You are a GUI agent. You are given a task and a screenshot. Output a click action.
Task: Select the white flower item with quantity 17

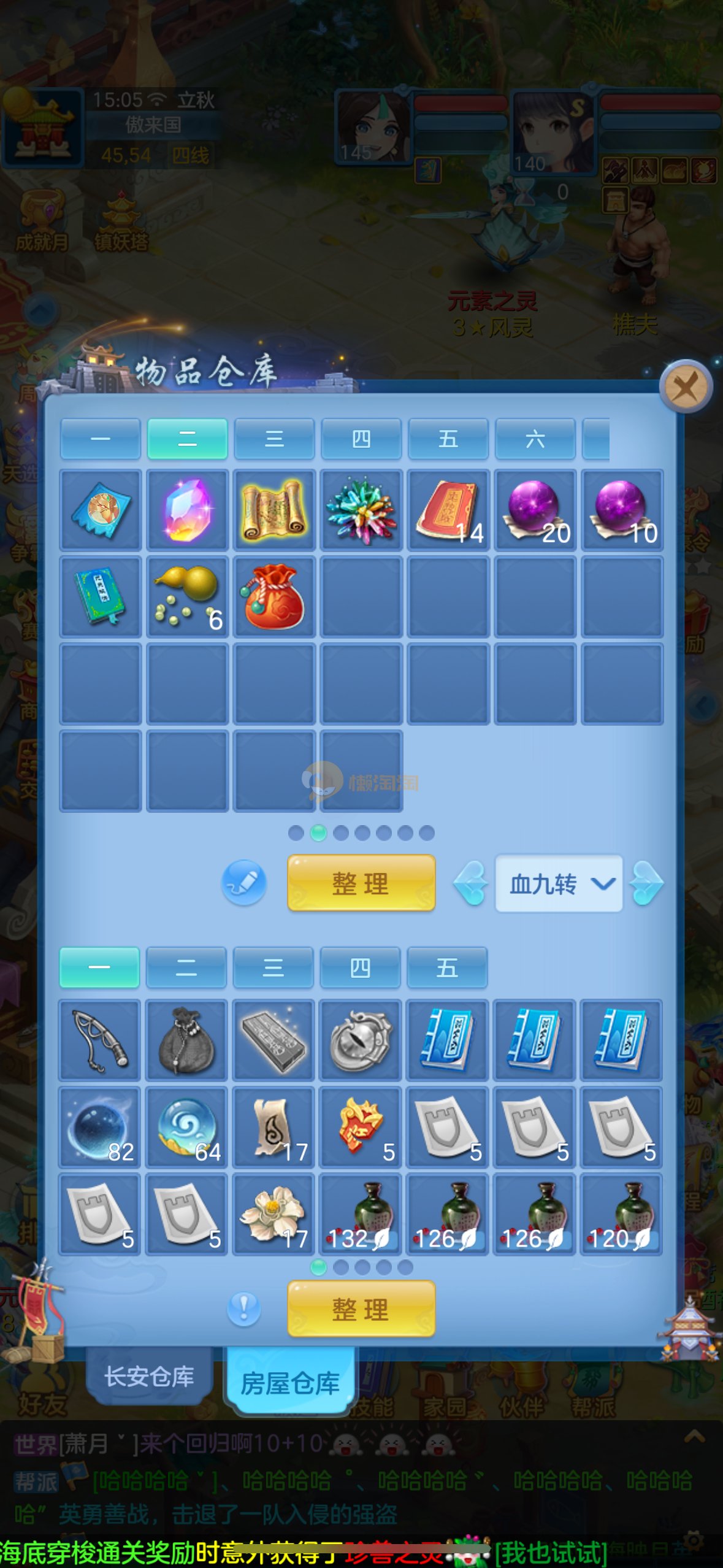point(274,1214)
